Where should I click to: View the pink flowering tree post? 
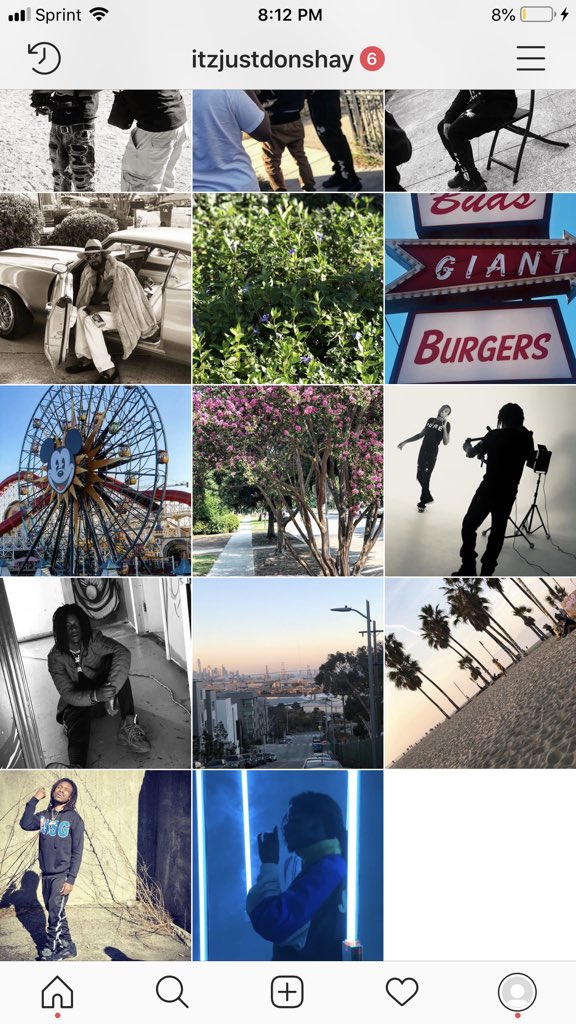[288, 480]
